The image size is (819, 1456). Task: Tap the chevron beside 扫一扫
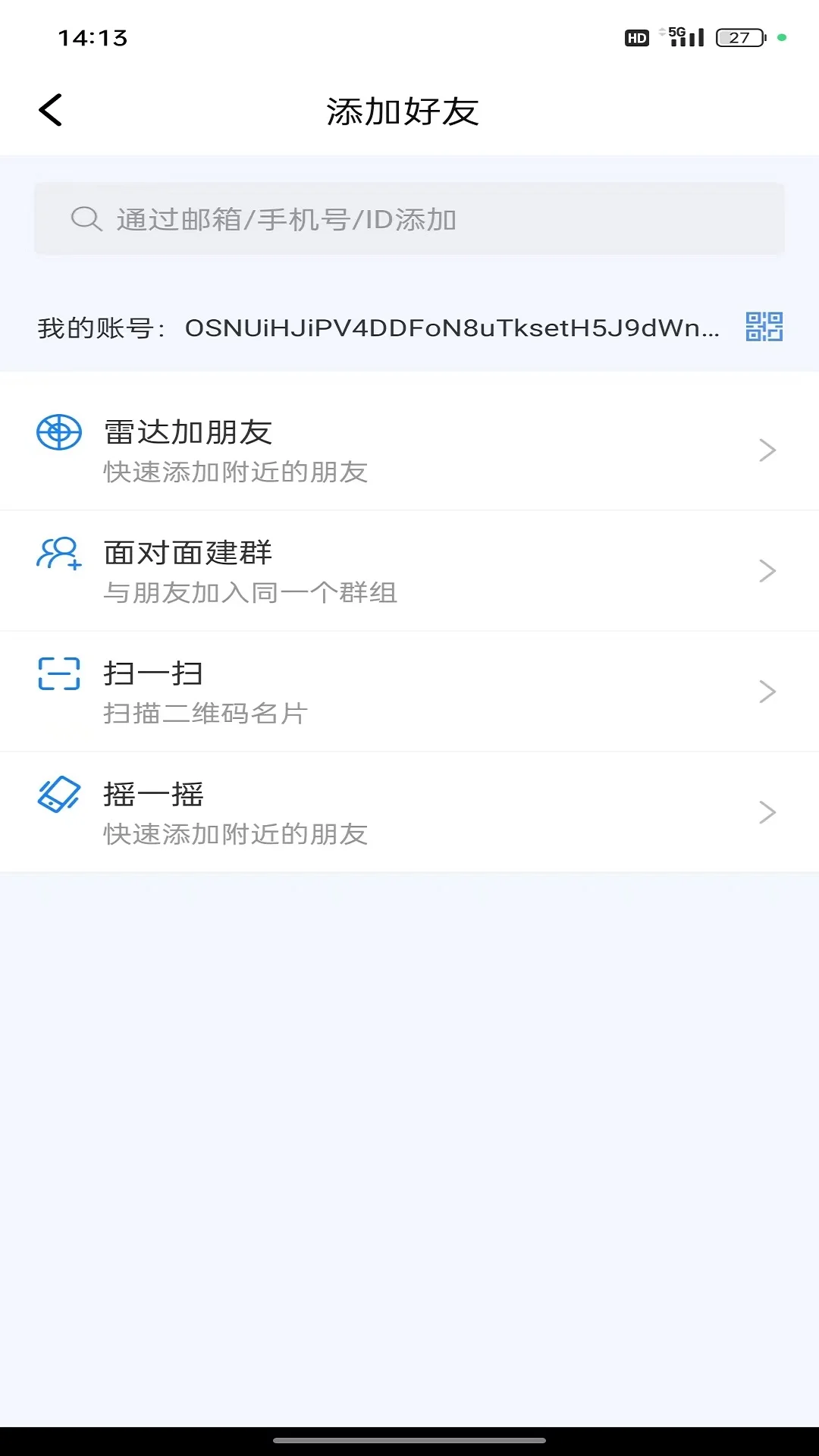tap(767, 691)
